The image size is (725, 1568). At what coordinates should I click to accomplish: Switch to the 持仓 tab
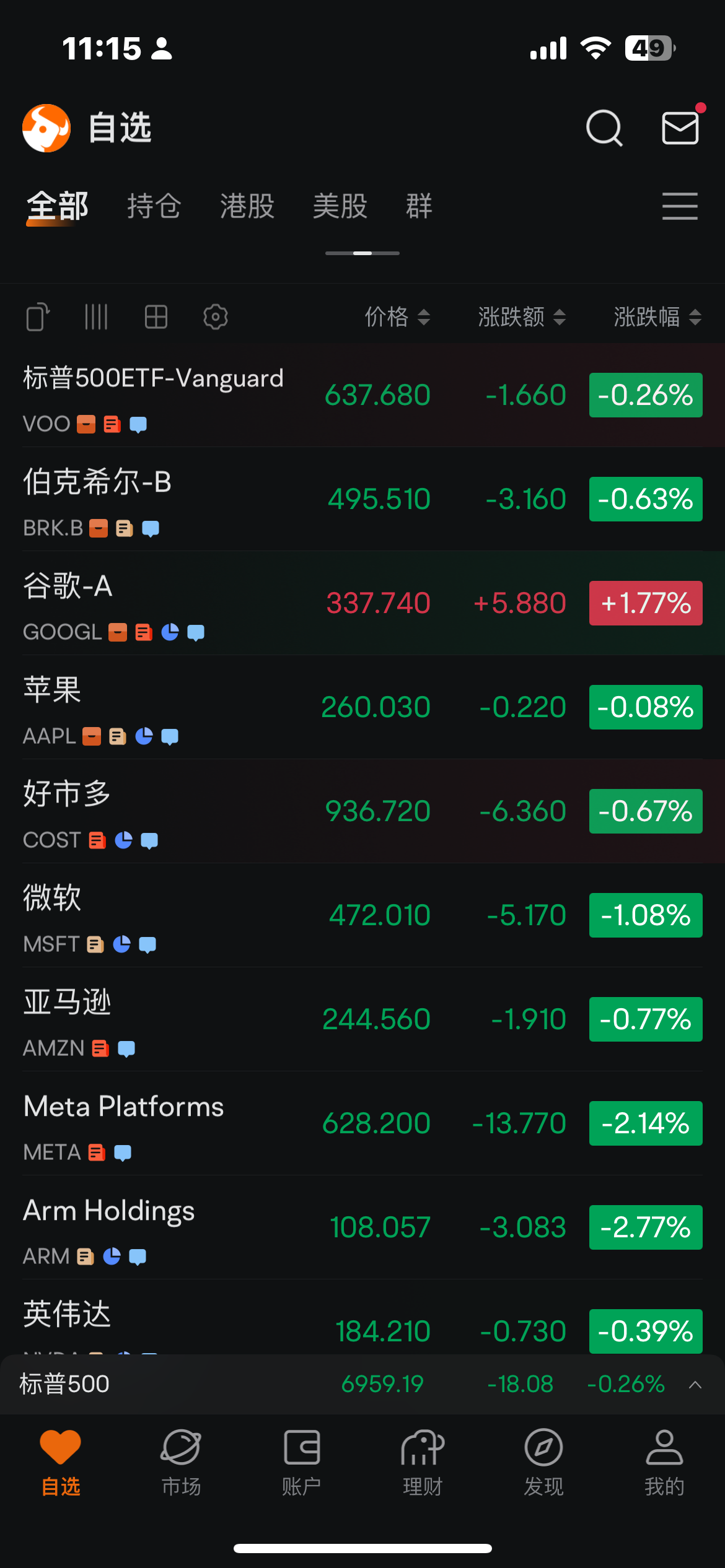pos(154,206)
